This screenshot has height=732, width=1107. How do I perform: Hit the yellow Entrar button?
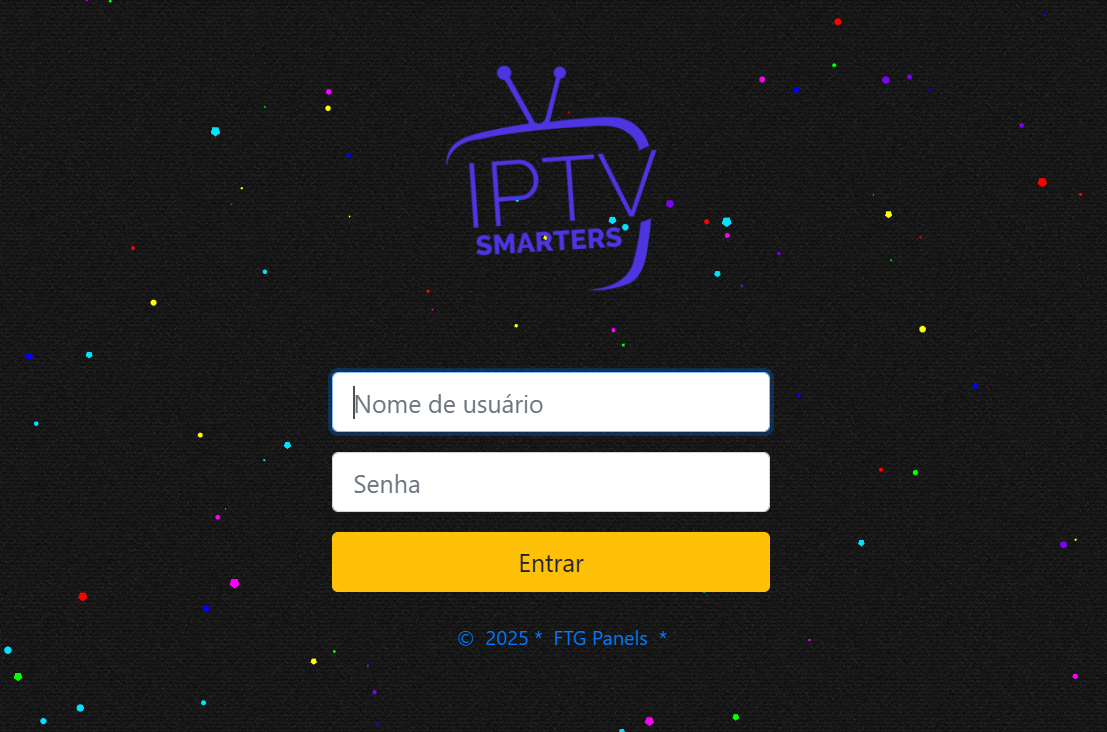pyautogui.click(x=550, y=563)
